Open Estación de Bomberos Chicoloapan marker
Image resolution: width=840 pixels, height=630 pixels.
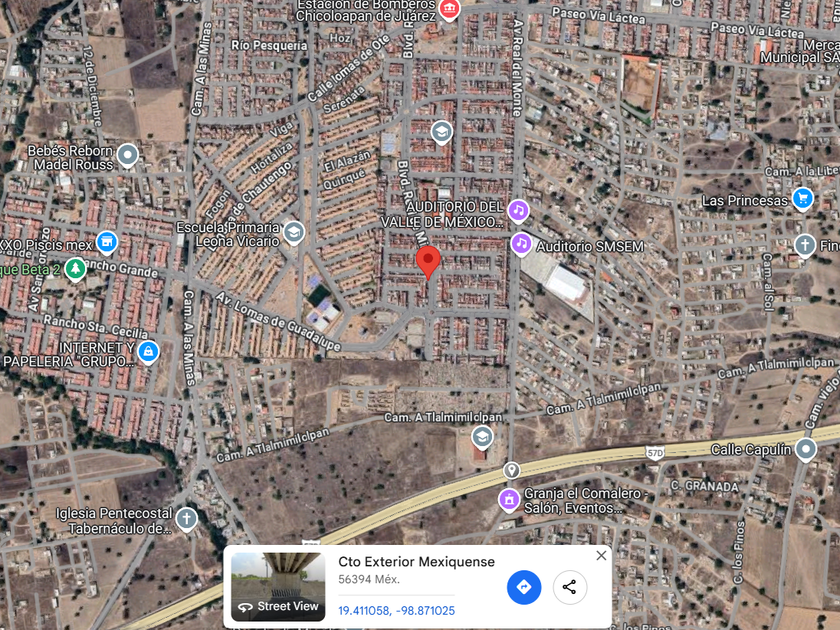click(x=449, y=10)
